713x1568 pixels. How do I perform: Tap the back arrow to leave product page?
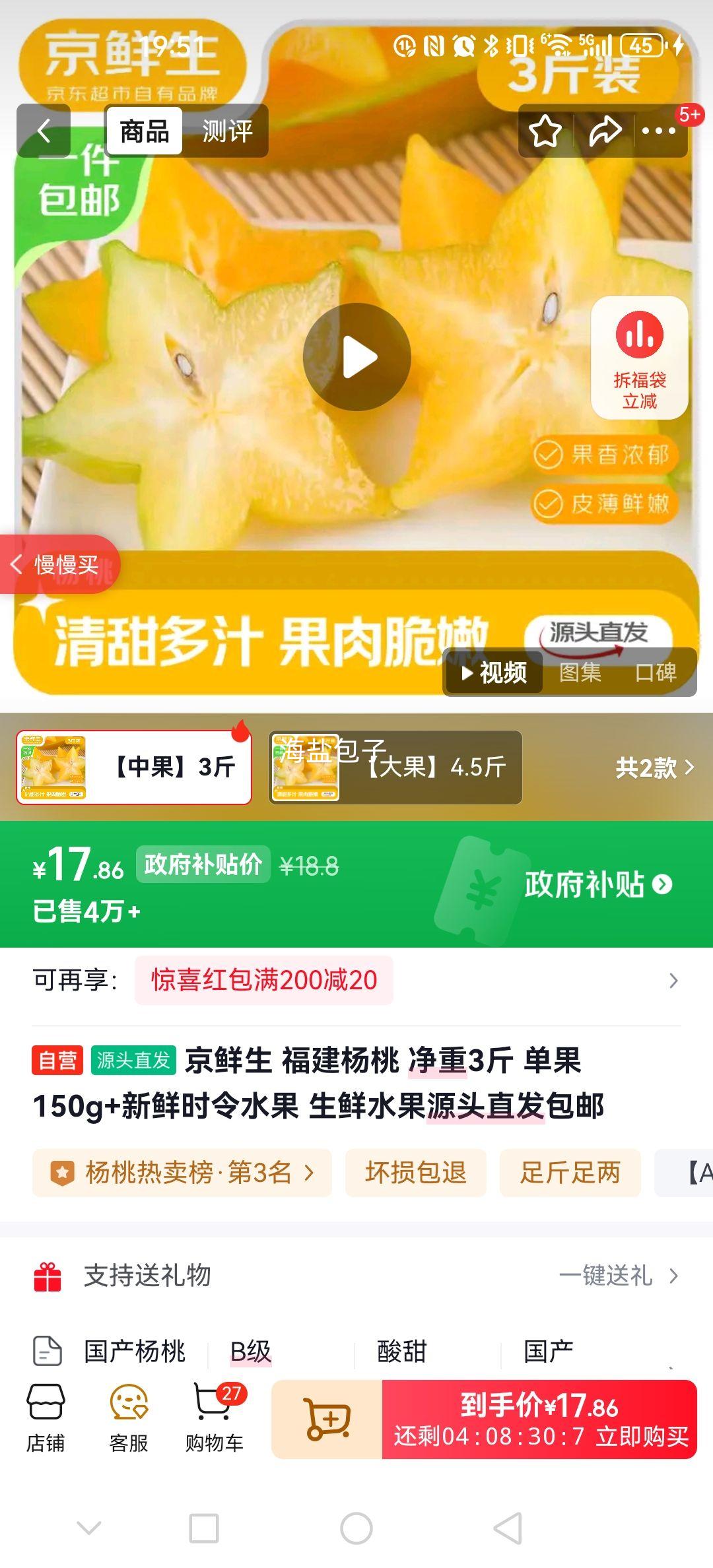45,131
